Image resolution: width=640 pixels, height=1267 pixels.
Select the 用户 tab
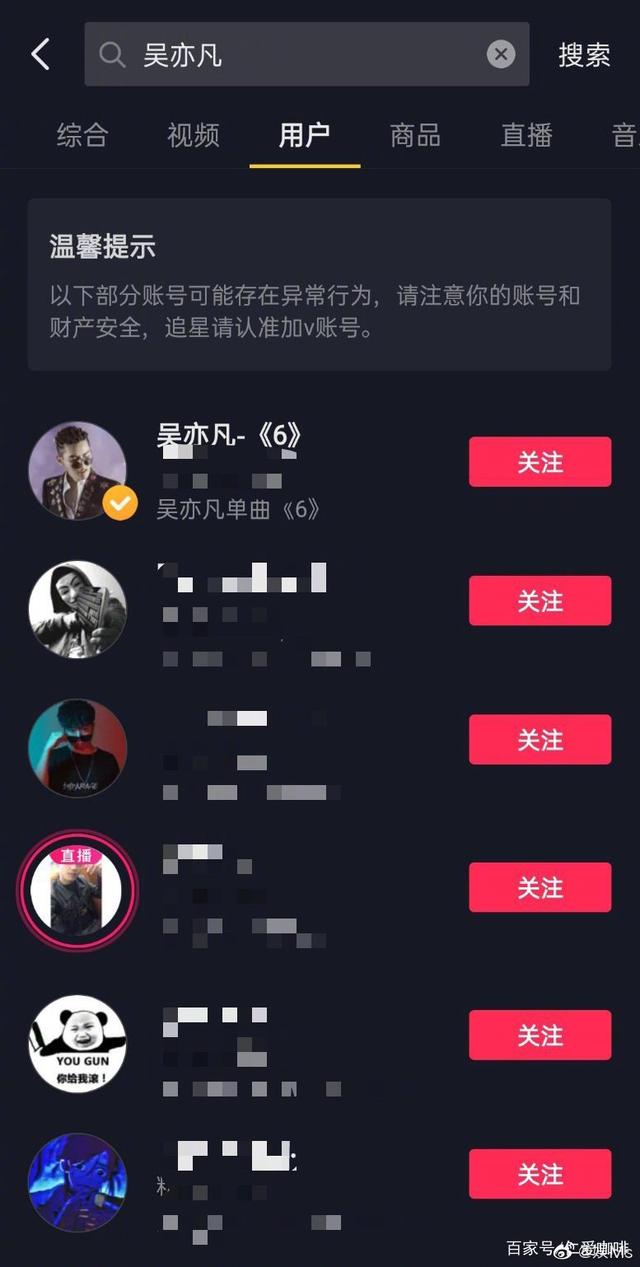click(x=304, y=135)
